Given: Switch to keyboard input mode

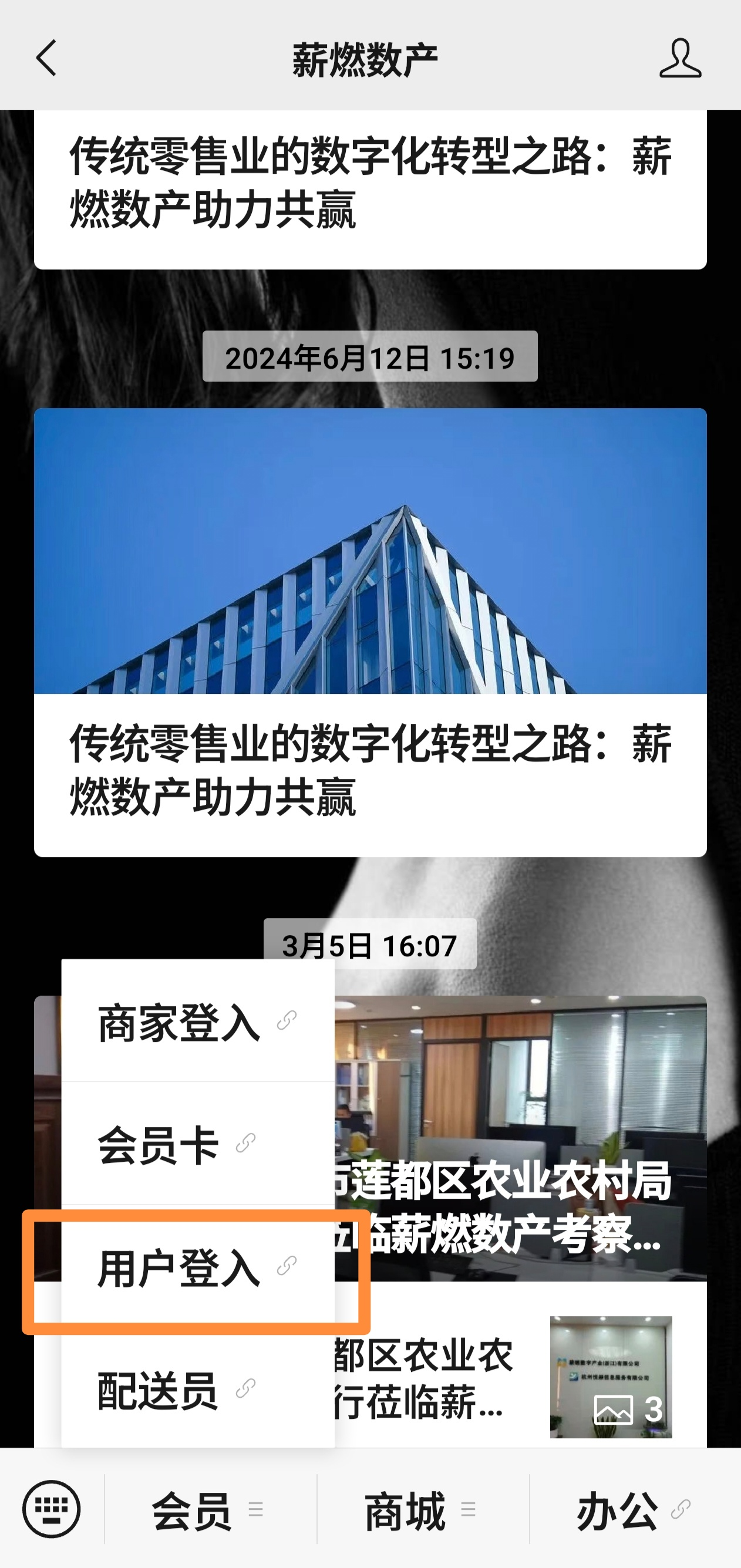Looking at the screenshot, I should 52,1509.
